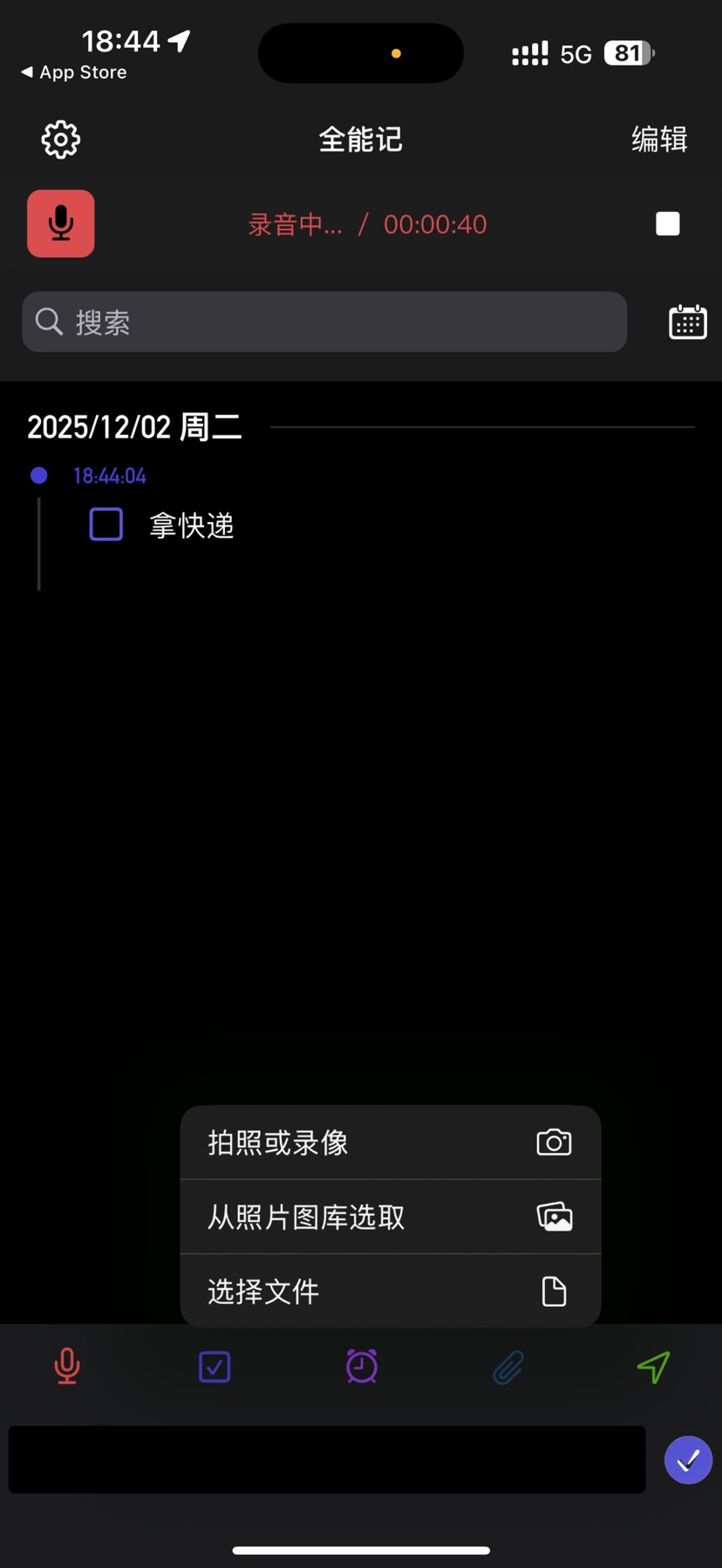Return to App Store via back link
The height and width of the screenshot is (1568, 722).
[74, 72]
